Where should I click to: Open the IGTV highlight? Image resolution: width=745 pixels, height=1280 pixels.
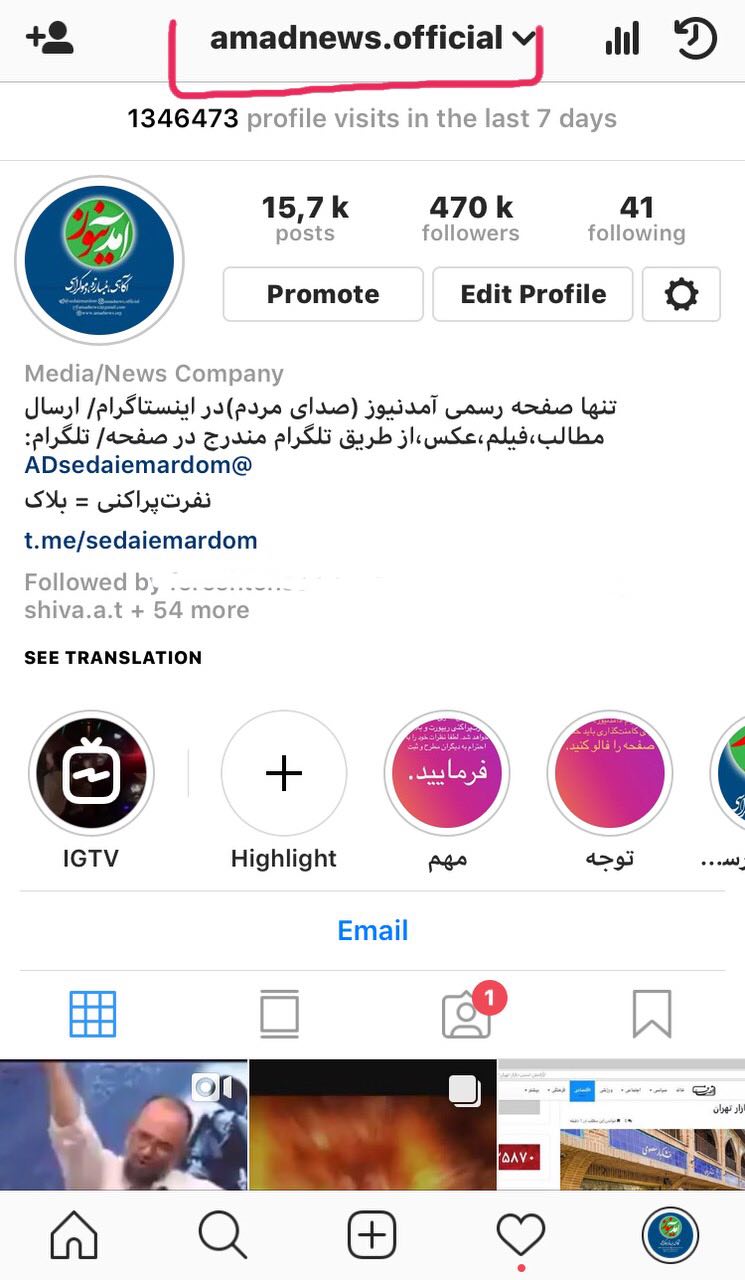coord(91,774)
